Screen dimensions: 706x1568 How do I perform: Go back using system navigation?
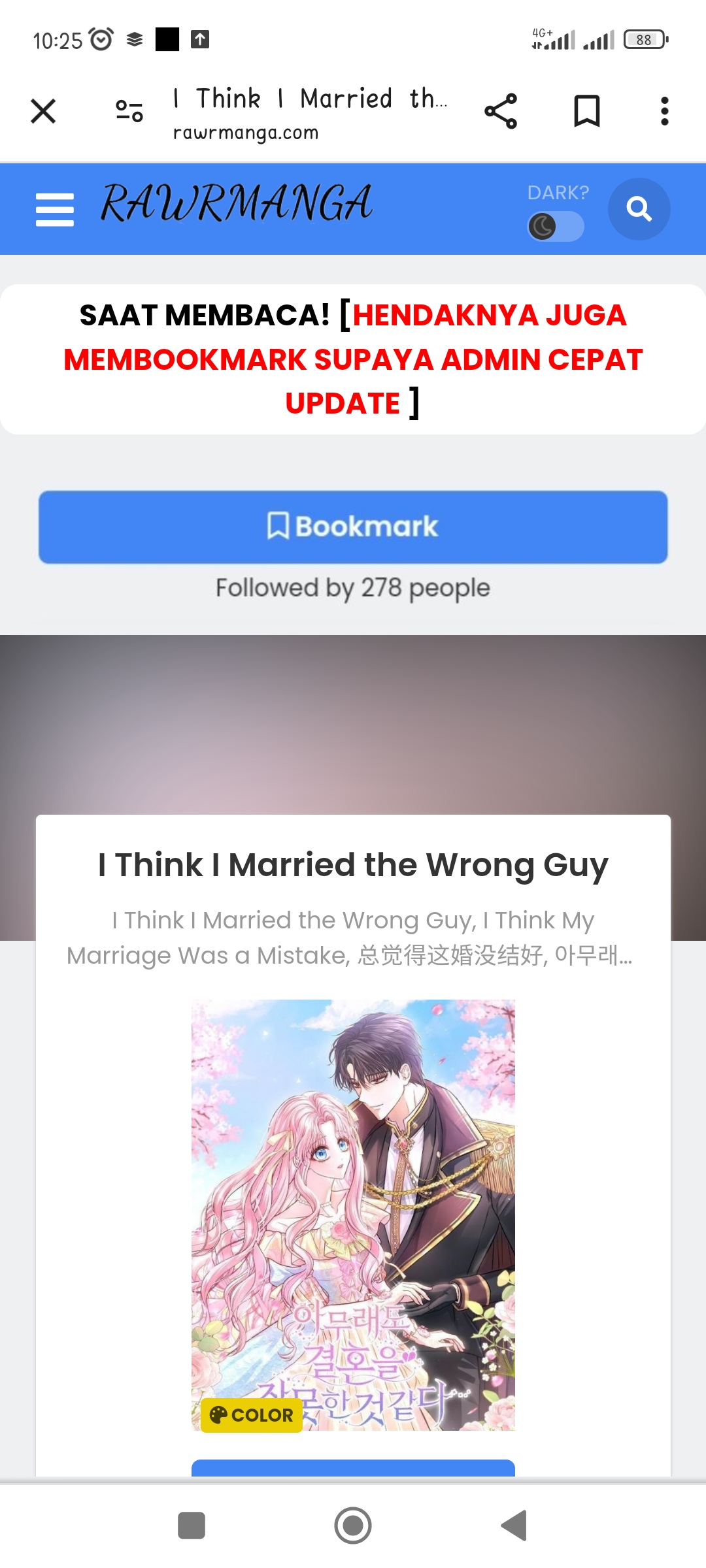click(514, 1526)
